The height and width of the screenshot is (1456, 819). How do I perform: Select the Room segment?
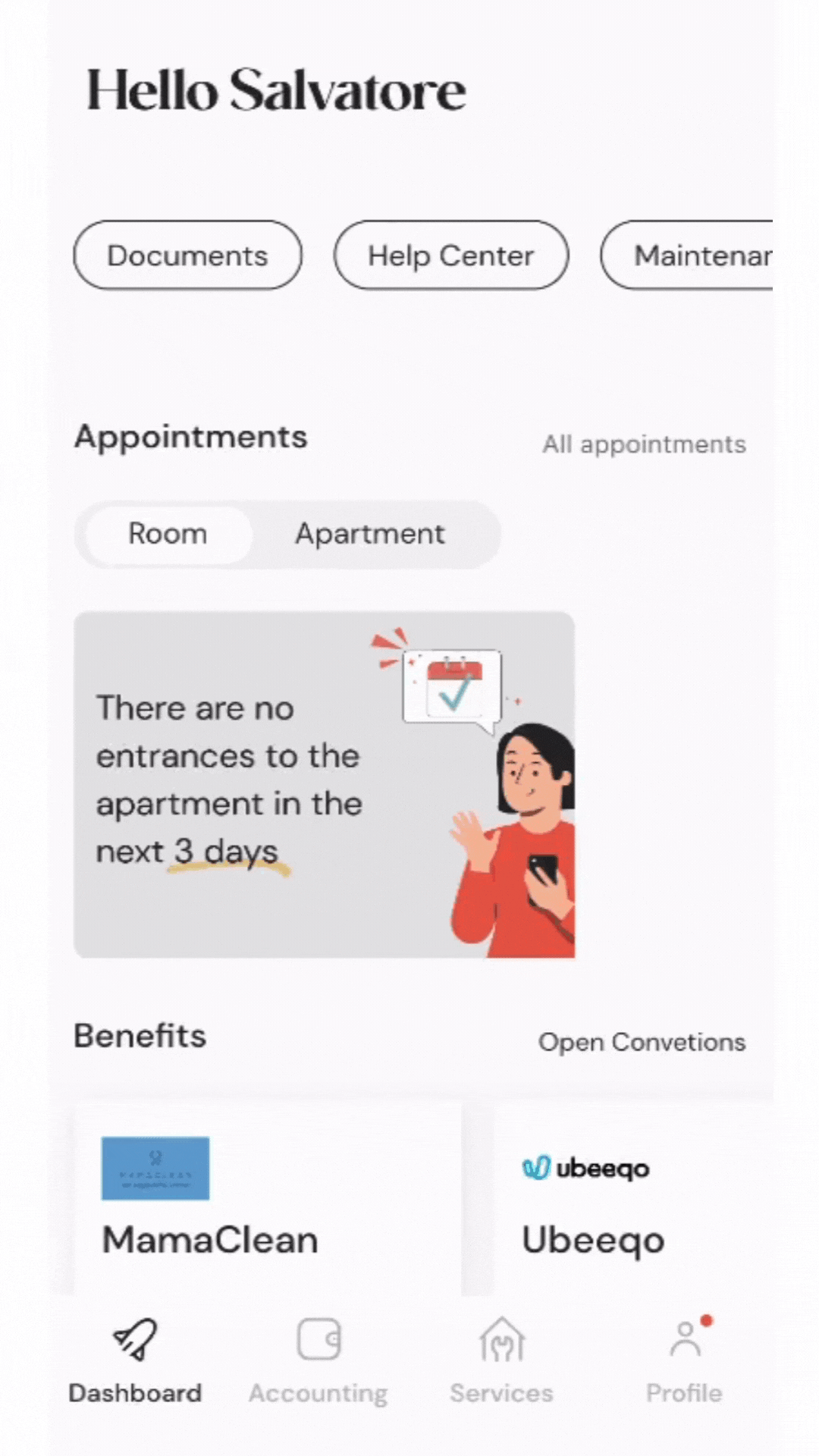click(168, 534)
